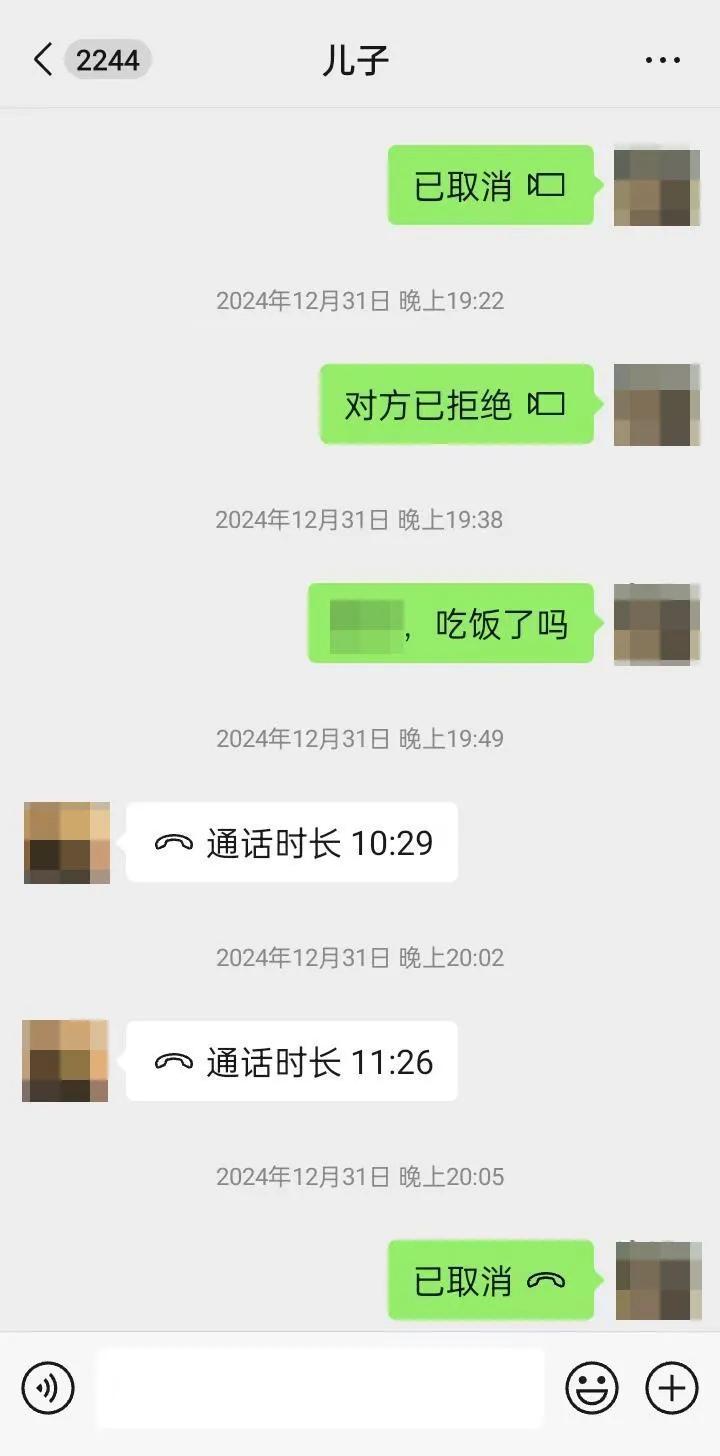Focus the message text field
The width and height of the screenshot is (720, 1456).
click(x=320, y=1388)
